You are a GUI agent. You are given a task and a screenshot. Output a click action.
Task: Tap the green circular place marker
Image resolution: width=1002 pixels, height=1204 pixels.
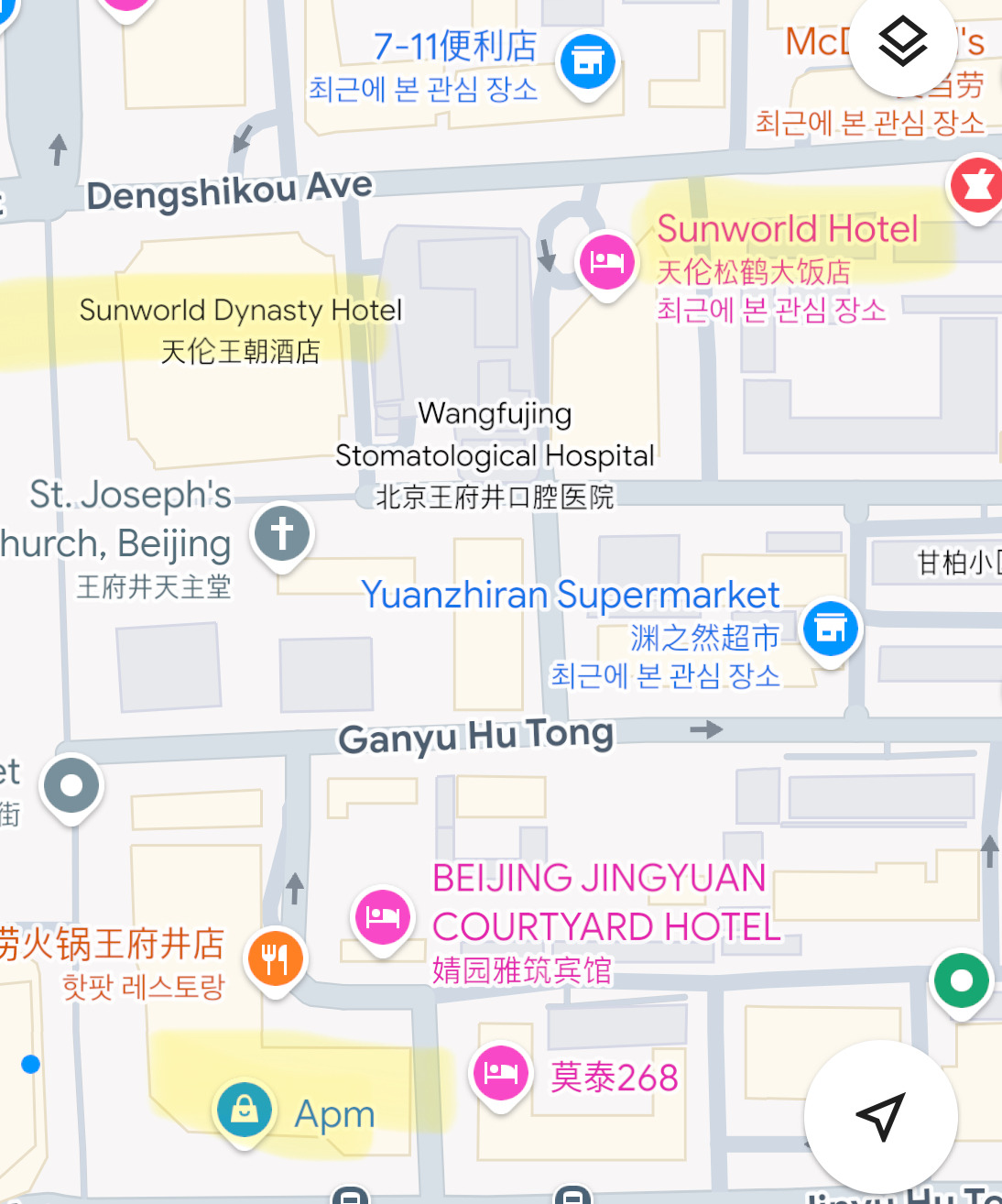click(x=961, y=983)
